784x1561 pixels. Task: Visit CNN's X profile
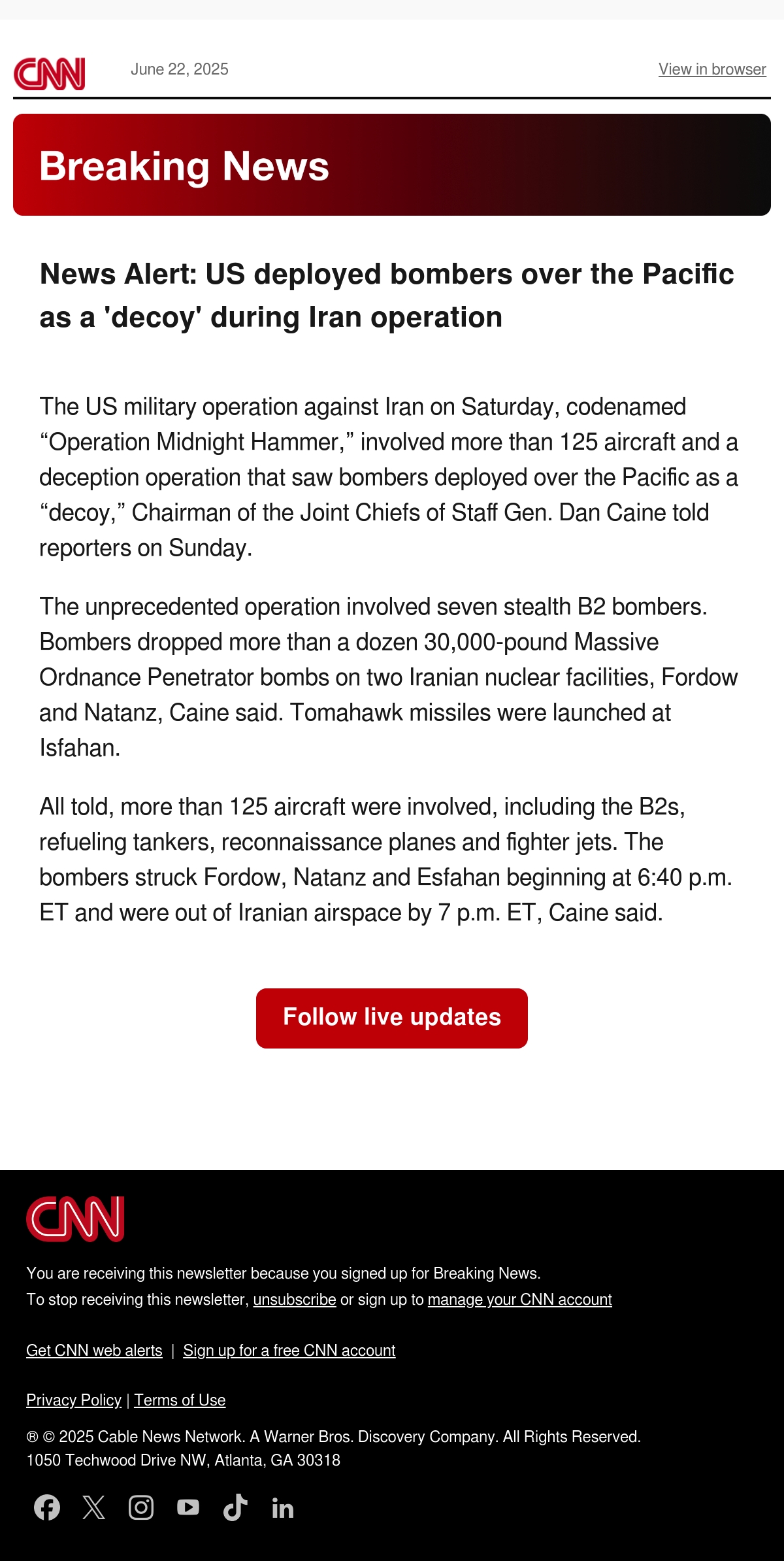94,1507
